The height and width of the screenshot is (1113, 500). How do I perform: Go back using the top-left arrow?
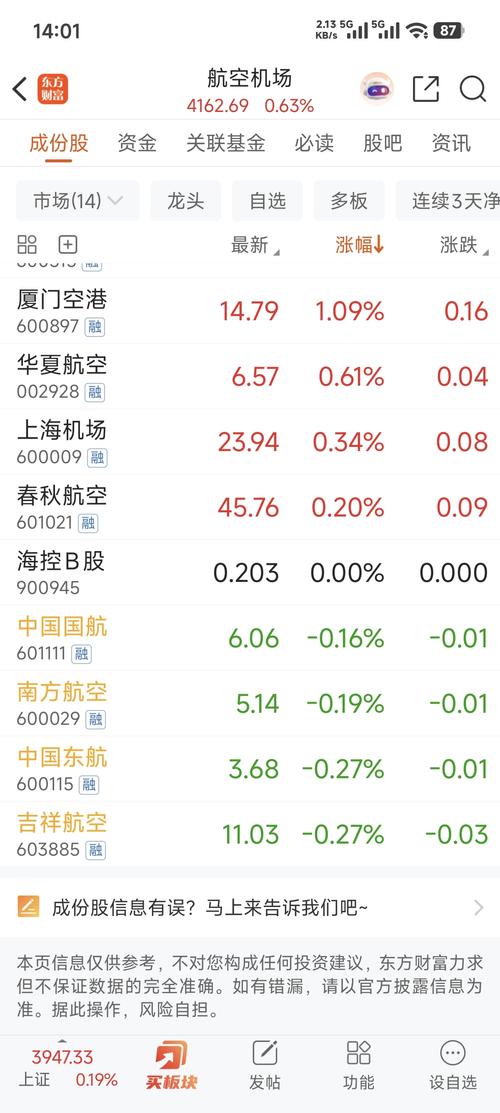20,89
